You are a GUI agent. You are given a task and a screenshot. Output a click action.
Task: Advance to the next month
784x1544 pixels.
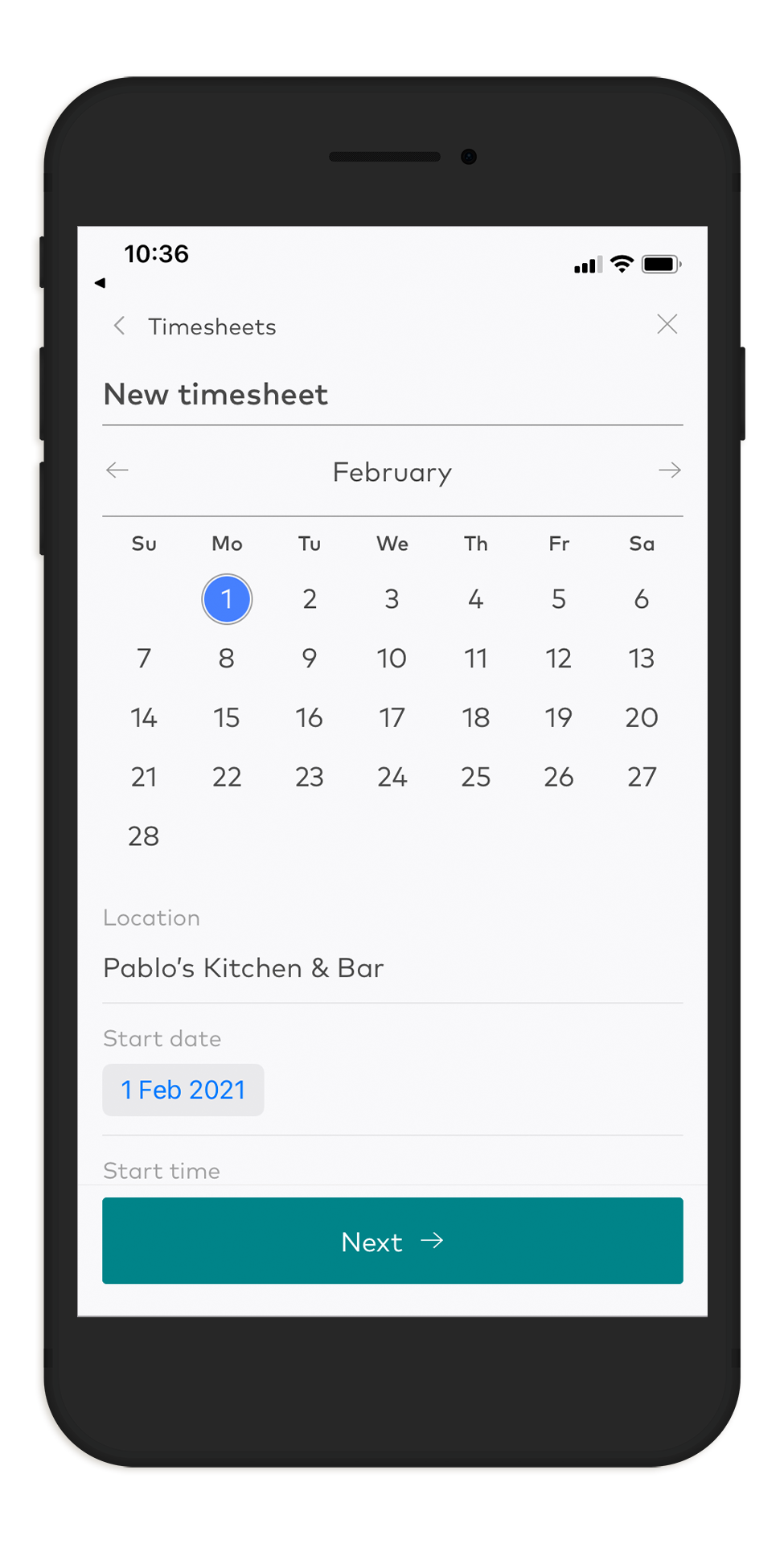pyautogui.click(x=669, y=470)
